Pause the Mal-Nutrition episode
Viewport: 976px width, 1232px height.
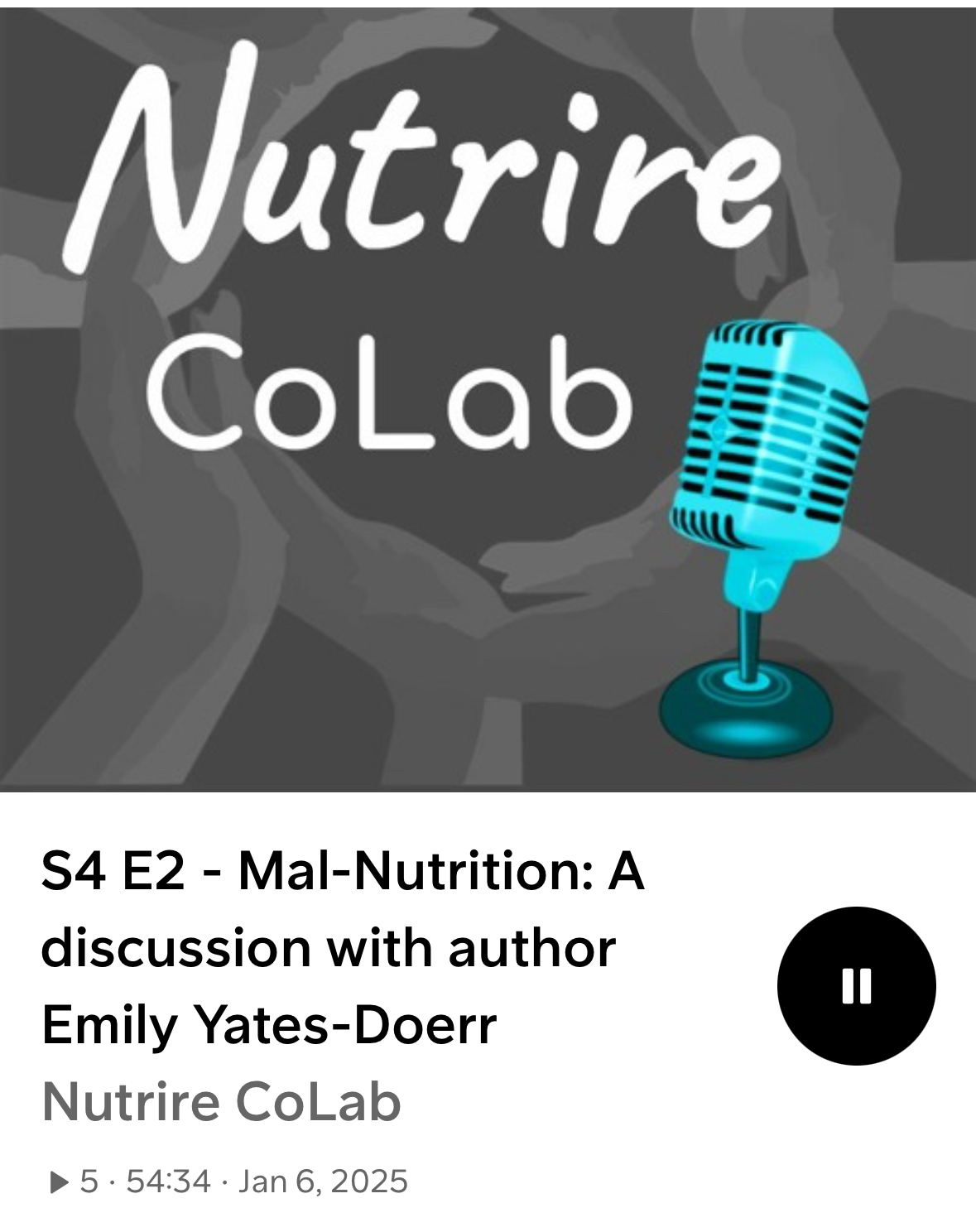point(856,986)
